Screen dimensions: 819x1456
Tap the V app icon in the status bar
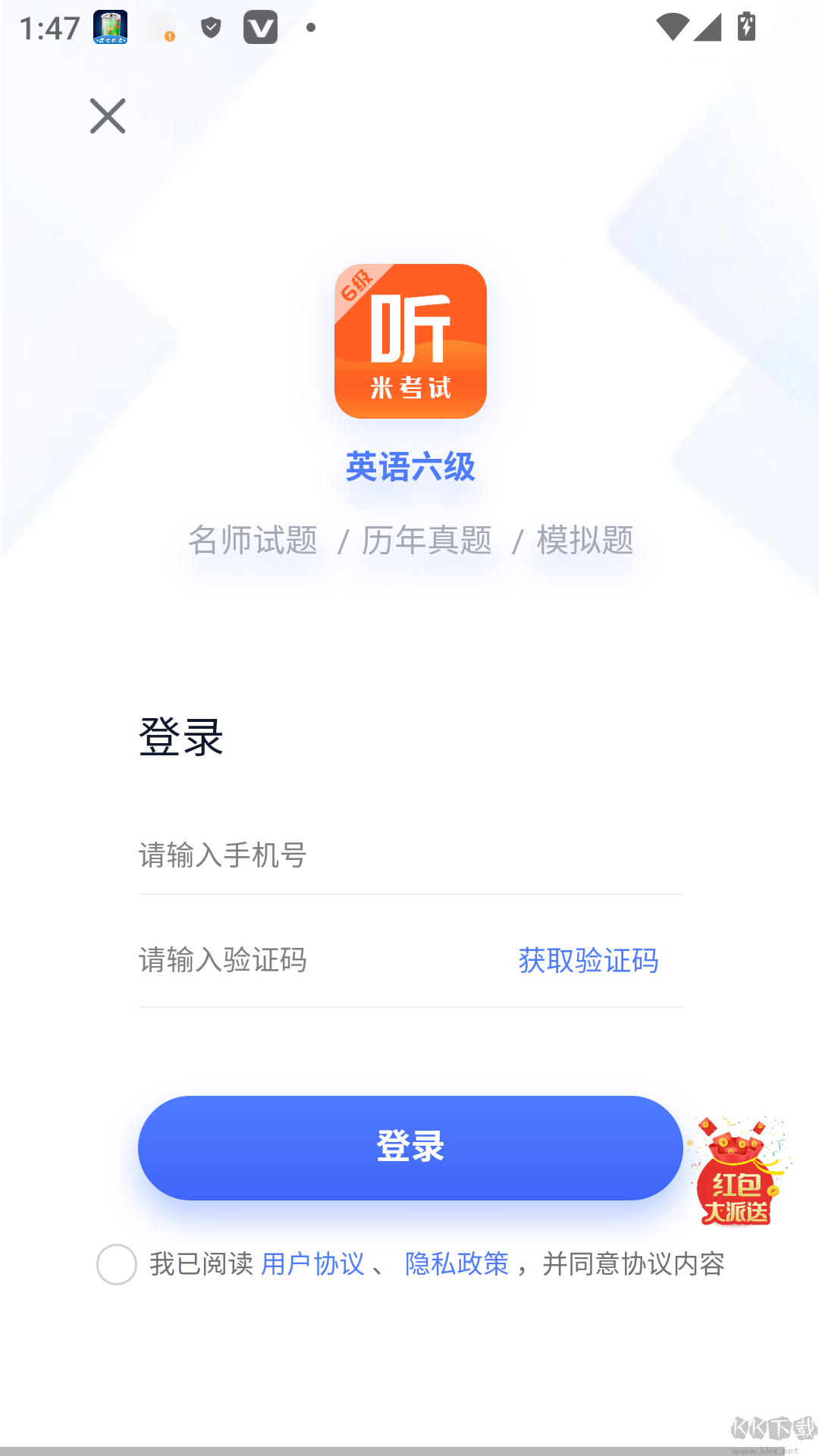(260, 28)
